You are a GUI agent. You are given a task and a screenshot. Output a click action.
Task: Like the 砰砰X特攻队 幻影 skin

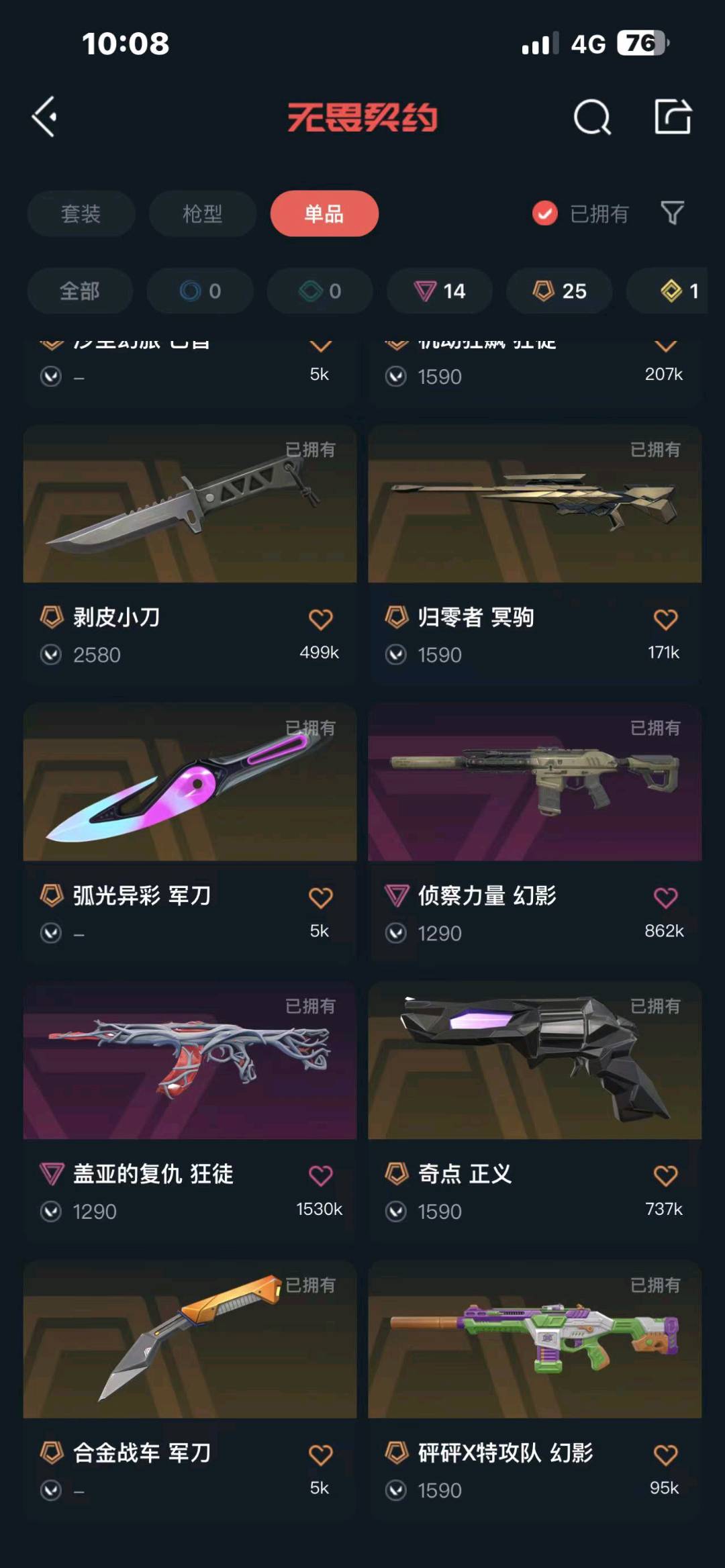pyautogui.click(x=665, y=1455)
